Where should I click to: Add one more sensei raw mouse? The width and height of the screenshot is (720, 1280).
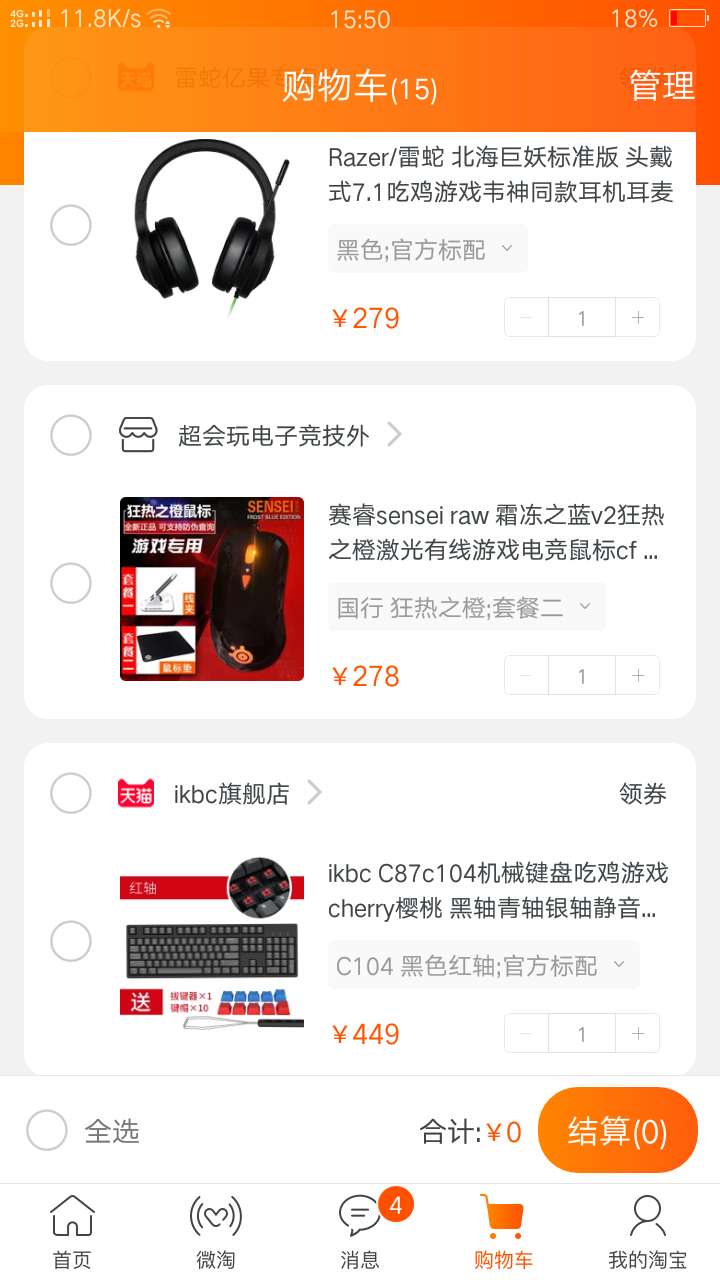[x=638, y=676]
